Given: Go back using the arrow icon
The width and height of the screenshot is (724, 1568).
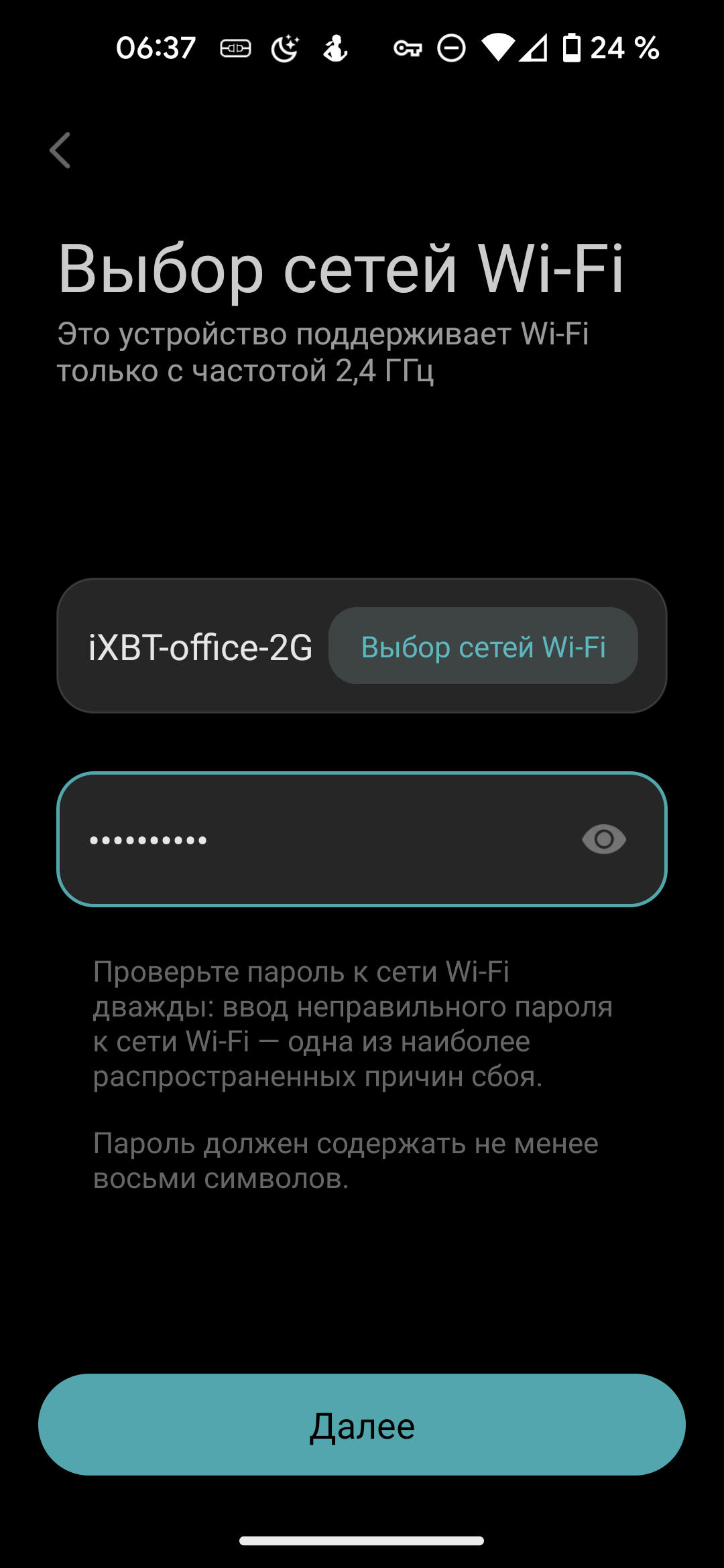Looking at the screenshot, I should 60,150.
